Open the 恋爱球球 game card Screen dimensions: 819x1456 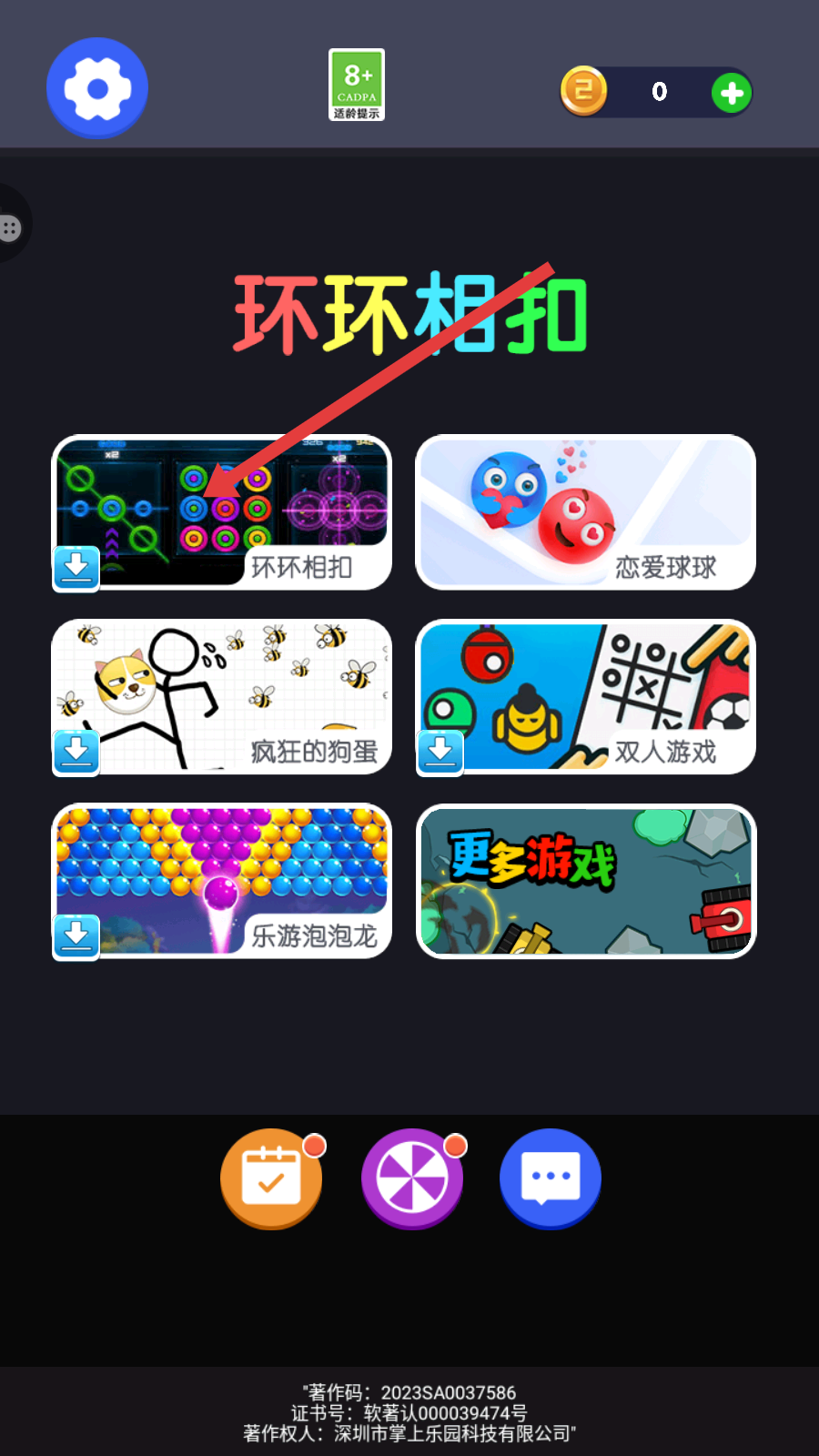tap(586, 513)
